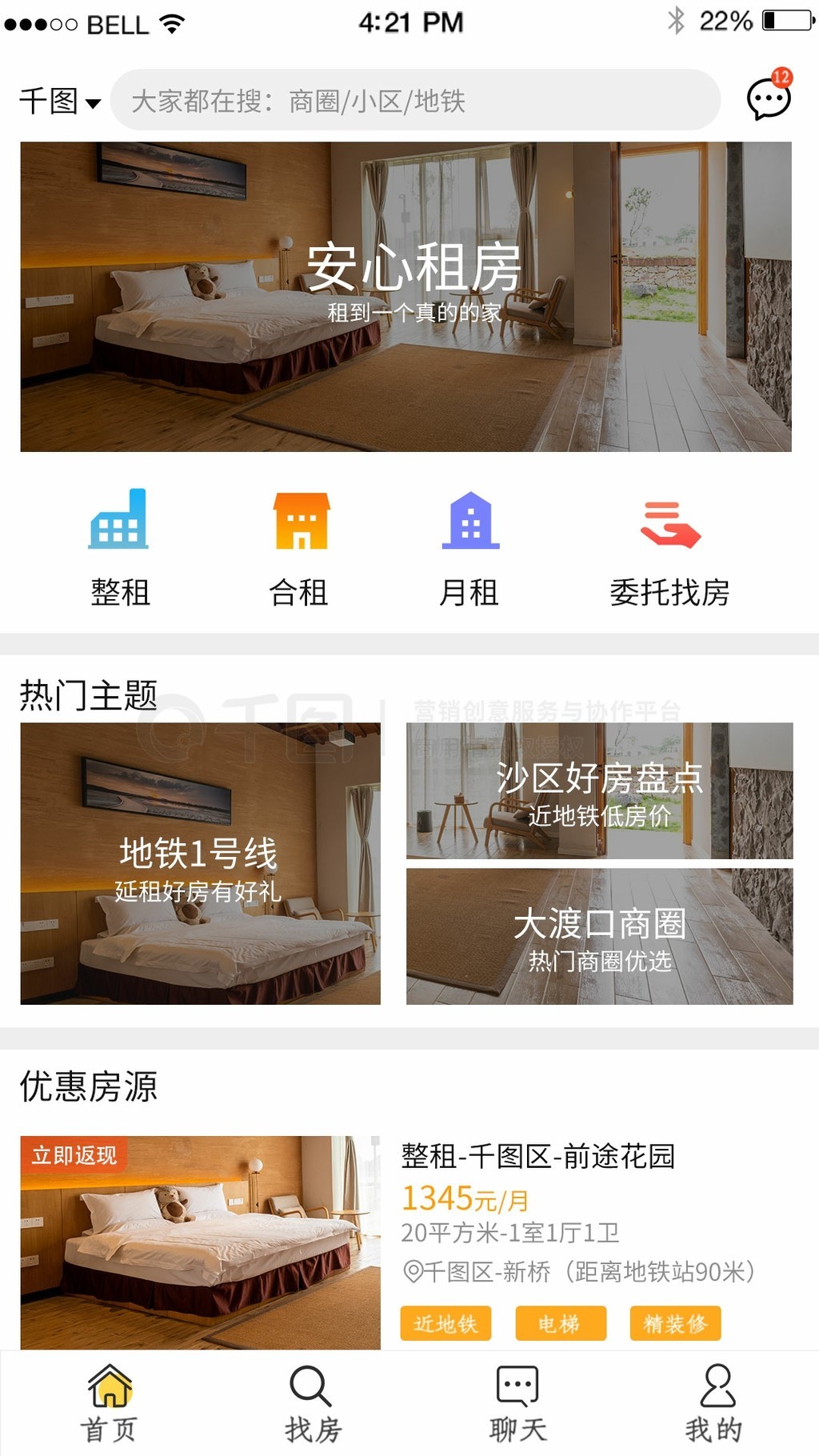Go to the 我的 tab
Viewport: 819px width, 1456px height.
coord(715,1404)
